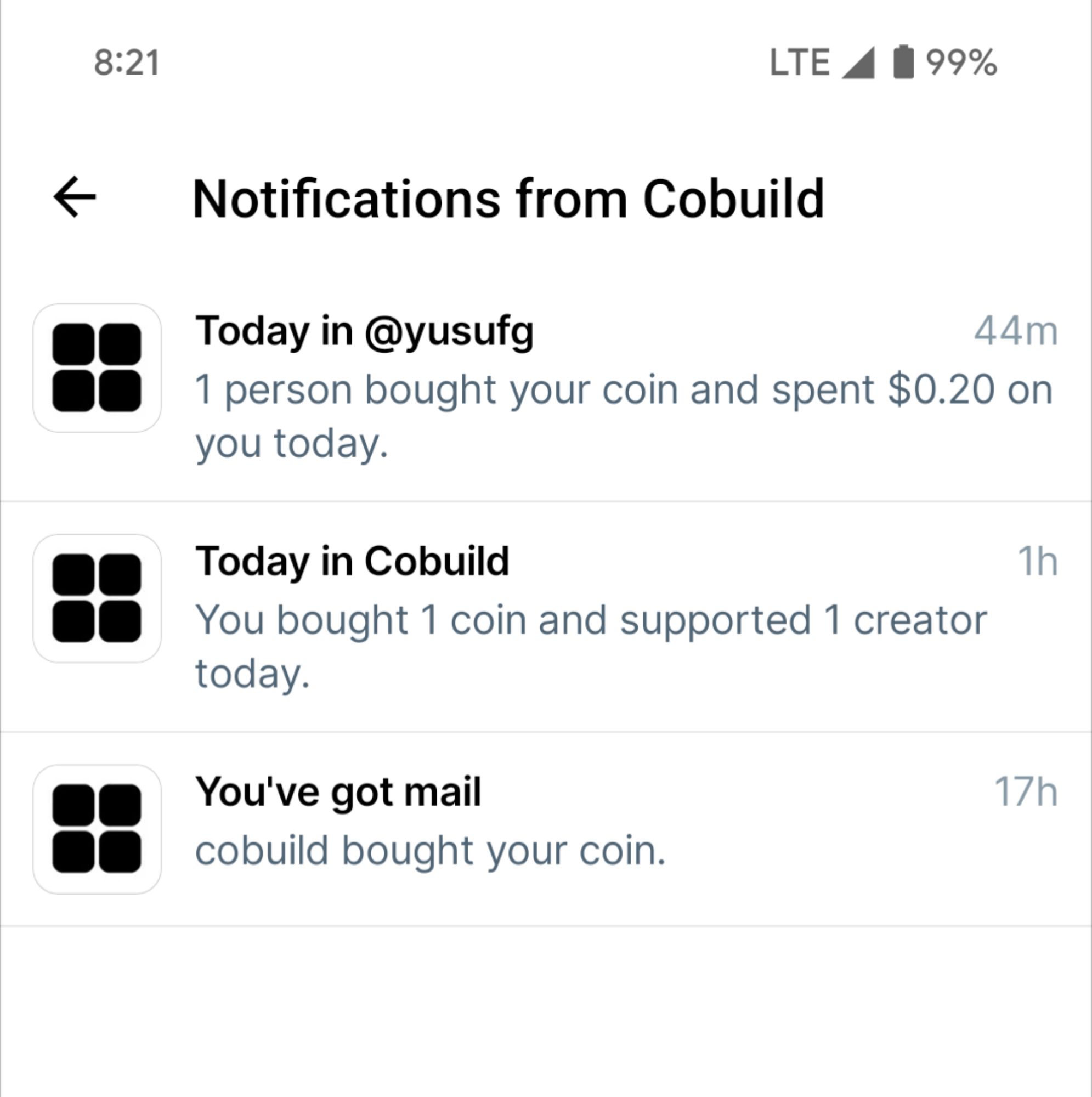Go back using the arrow icon
The image size is (1092, 1097).
click(x=75, y=197)
